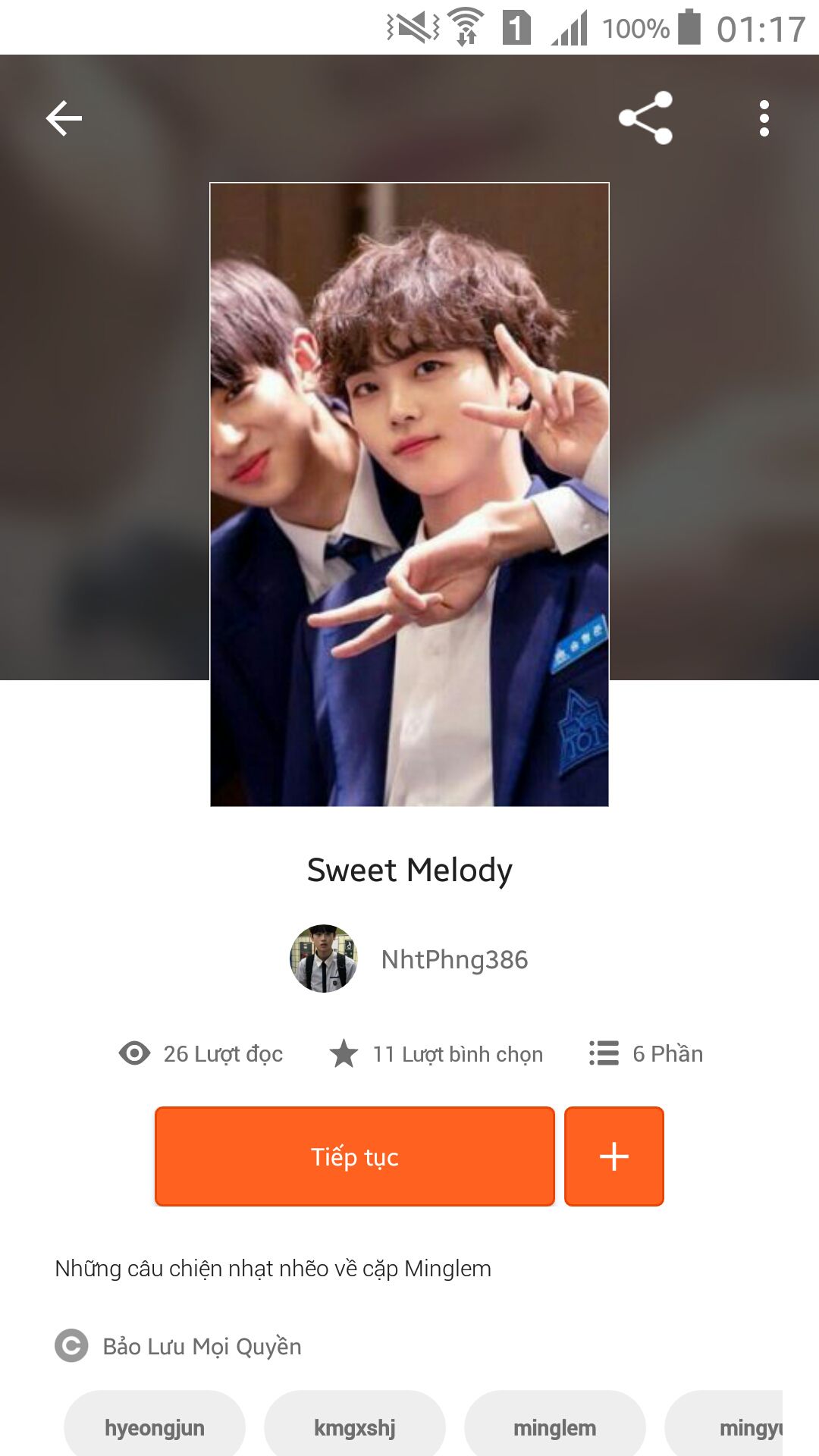
Task: Open the 6 Phần chapter list
Action: [x=647, y=1054]
